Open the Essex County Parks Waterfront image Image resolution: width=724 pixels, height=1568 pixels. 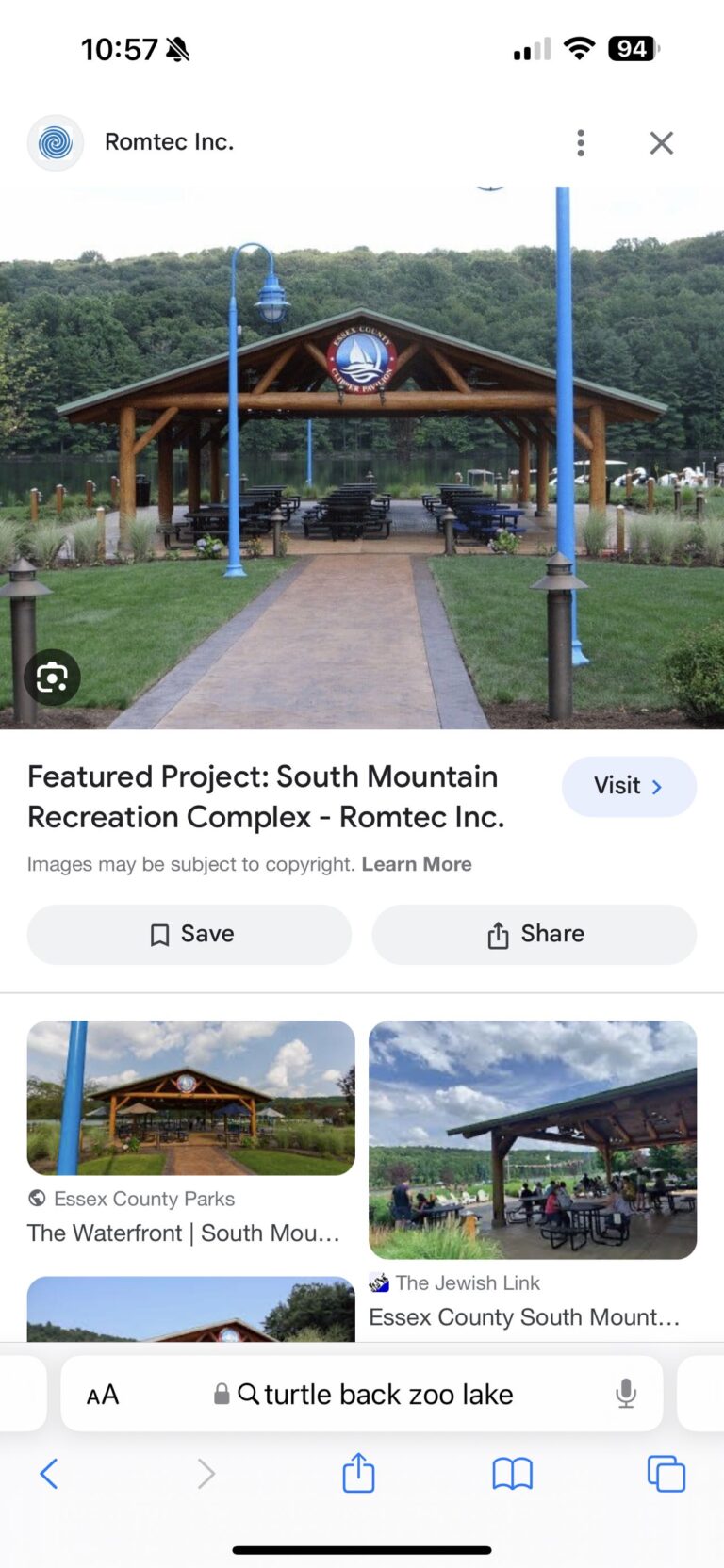[191, 1098]
